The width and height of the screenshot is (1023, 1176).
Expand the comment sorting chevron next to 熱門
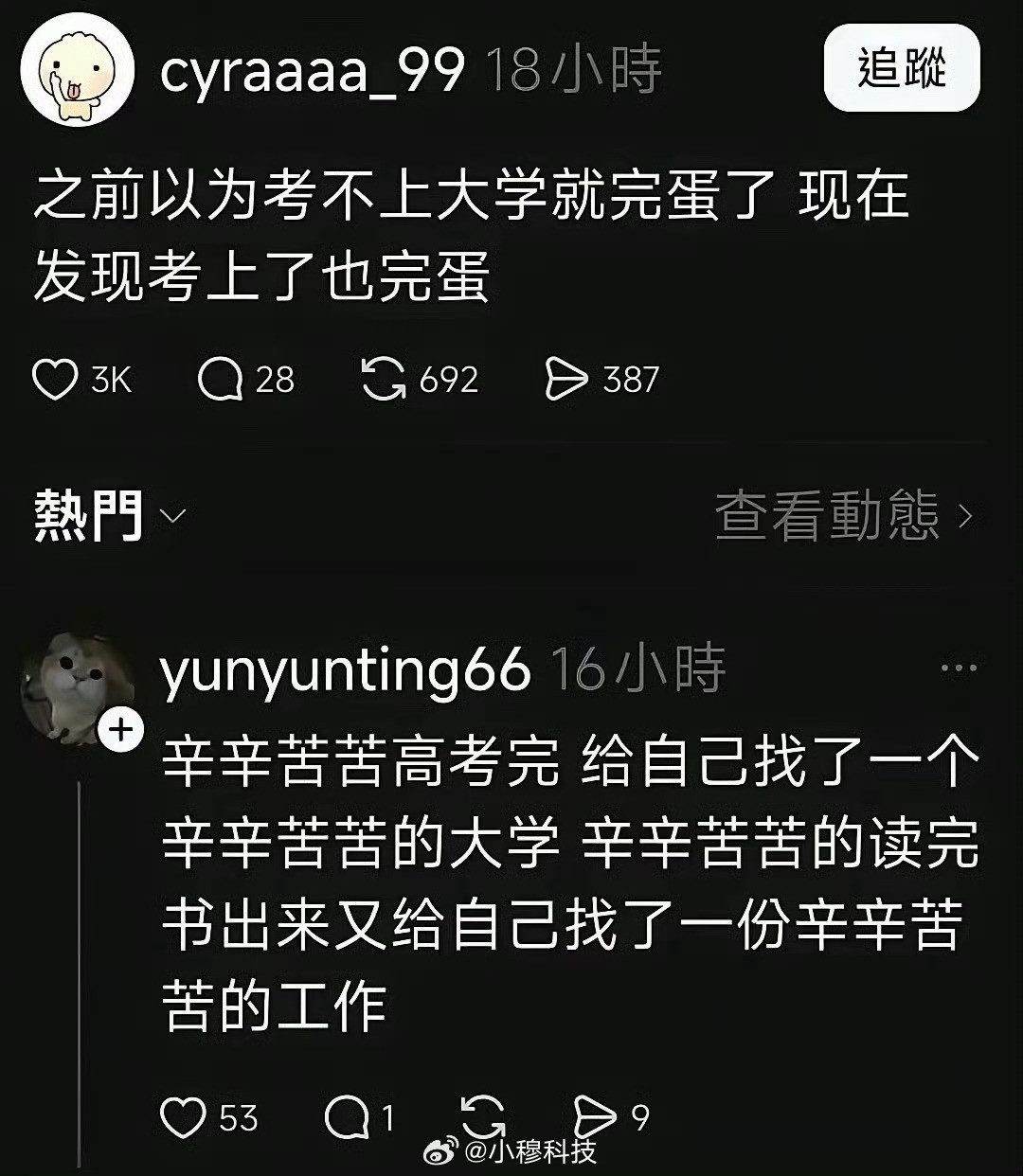(x=172, y=519)
